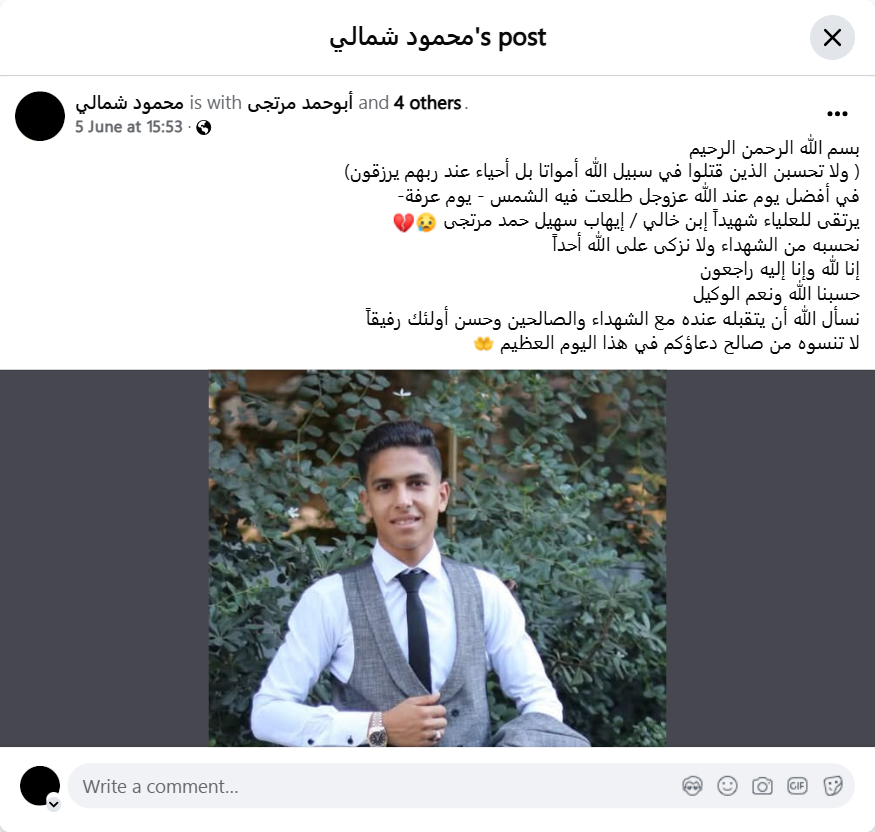Add a GIF to the comment
Image resolution: width=875 pixels, height=832 pixels.
(797, 786)
